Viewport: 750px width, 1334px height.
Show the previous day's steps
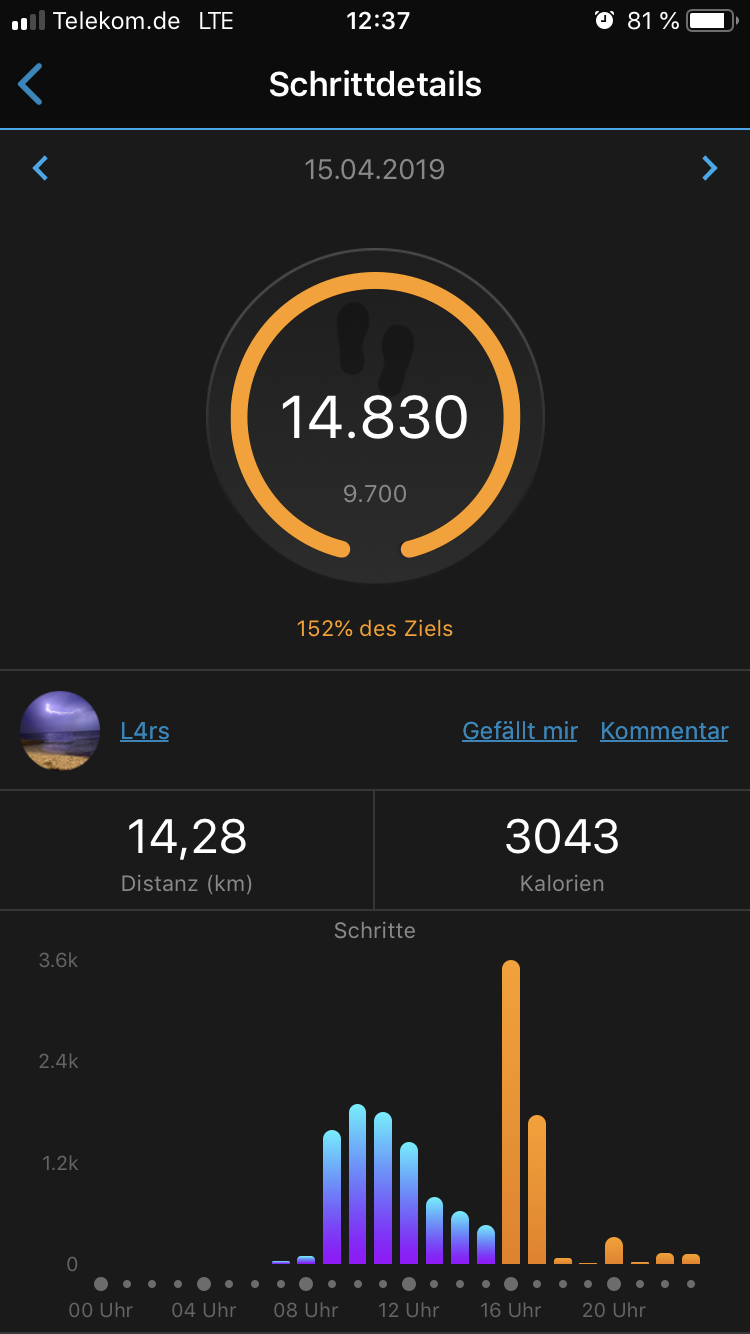[41, 168]
